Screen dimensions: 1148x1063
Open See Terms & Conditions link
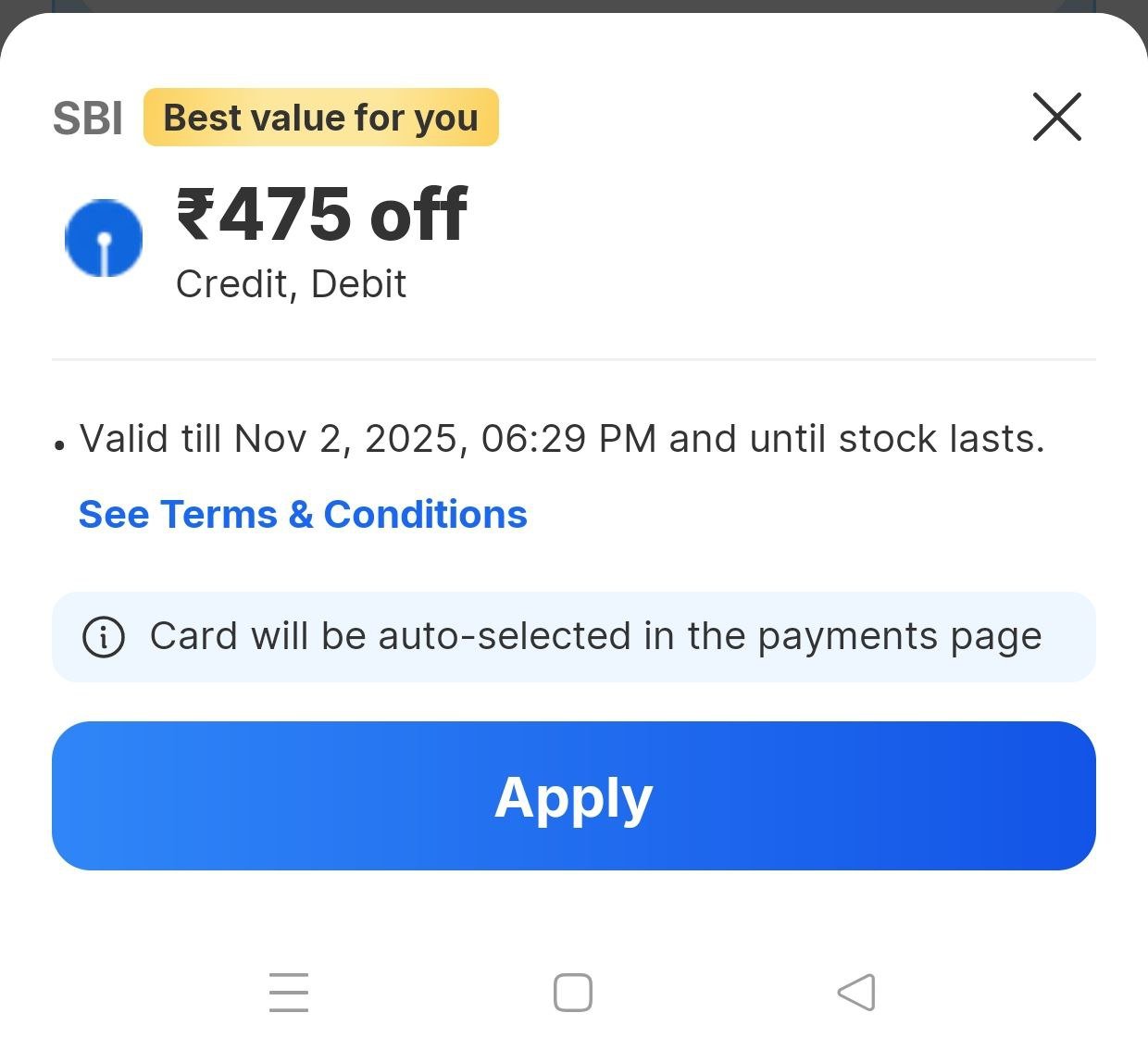point(303,514)
